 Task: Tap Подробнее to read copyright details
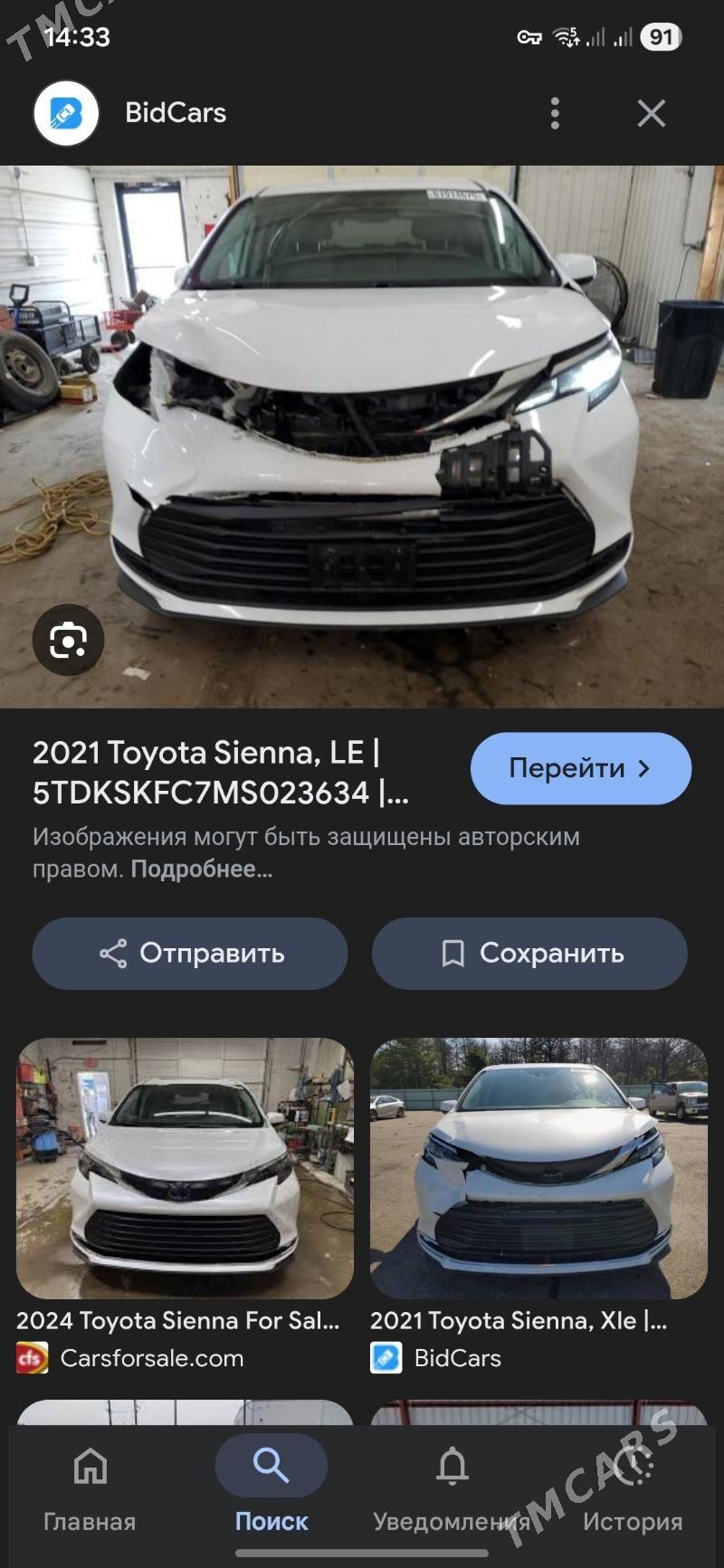(199, 872)
